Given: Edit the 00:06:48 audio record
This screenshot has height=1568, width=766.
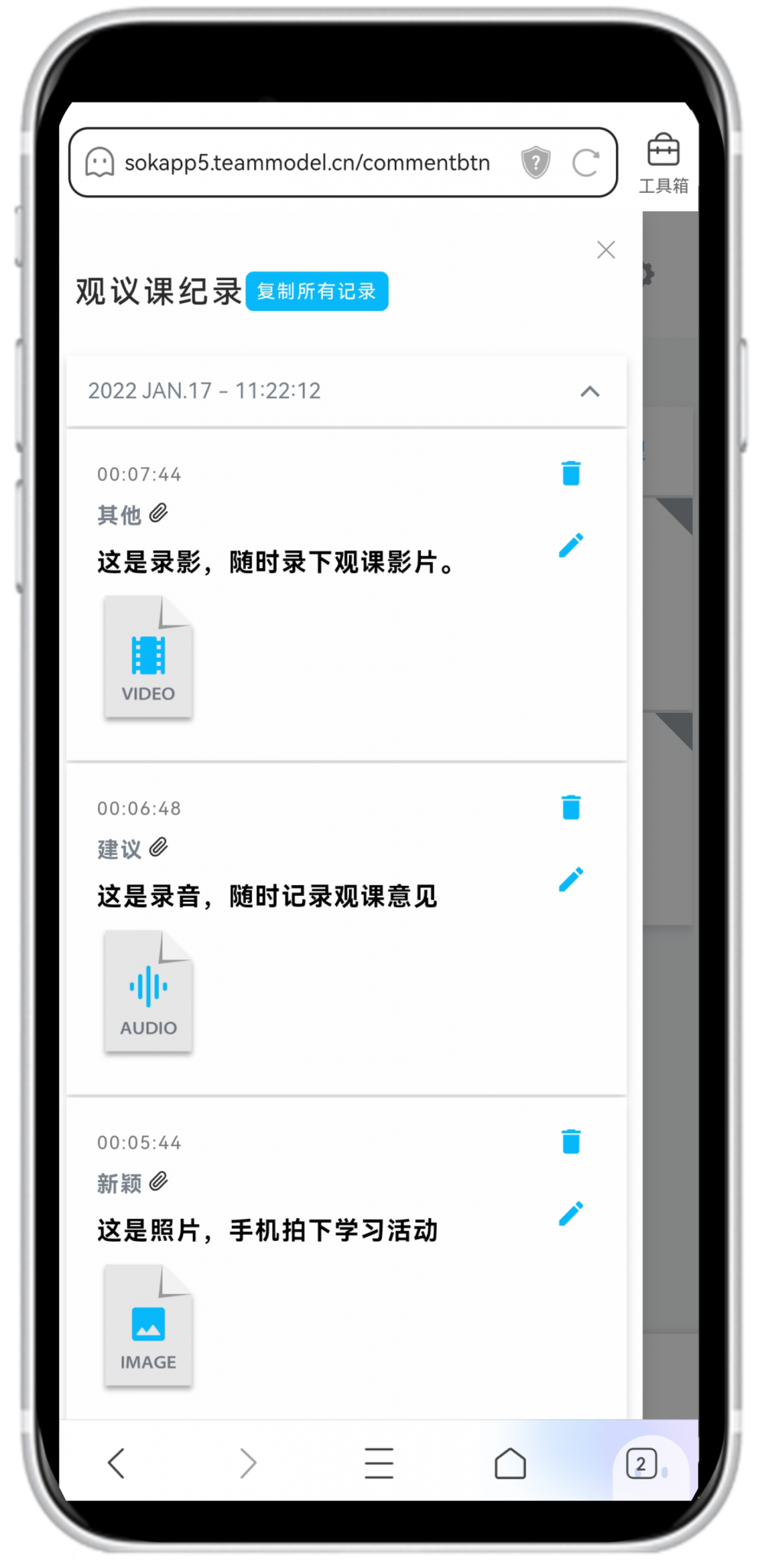Looking at the screenshot, I should pos(571,879).
